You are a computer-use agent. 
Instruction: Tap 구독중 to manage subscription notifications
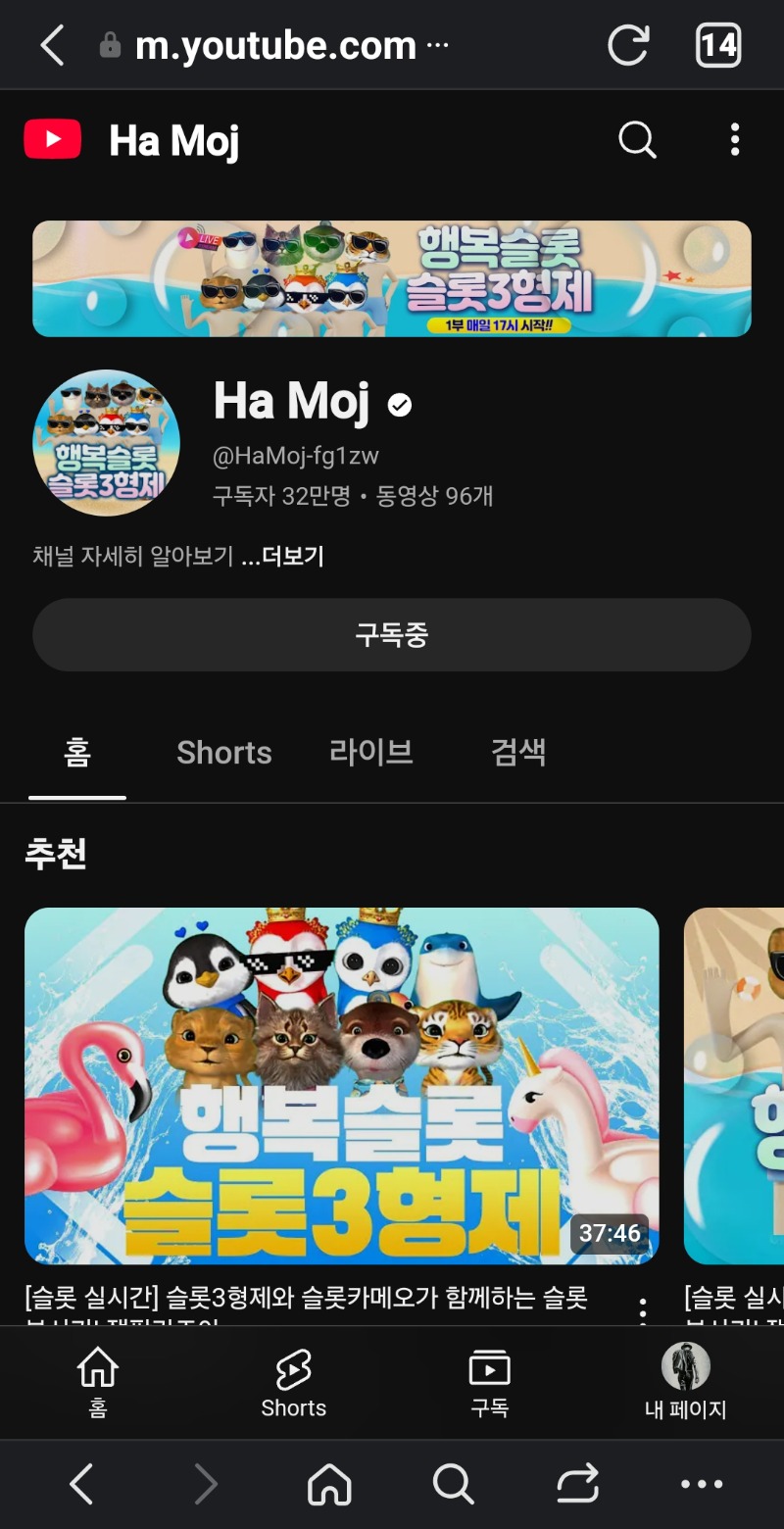tap(392, 634)
